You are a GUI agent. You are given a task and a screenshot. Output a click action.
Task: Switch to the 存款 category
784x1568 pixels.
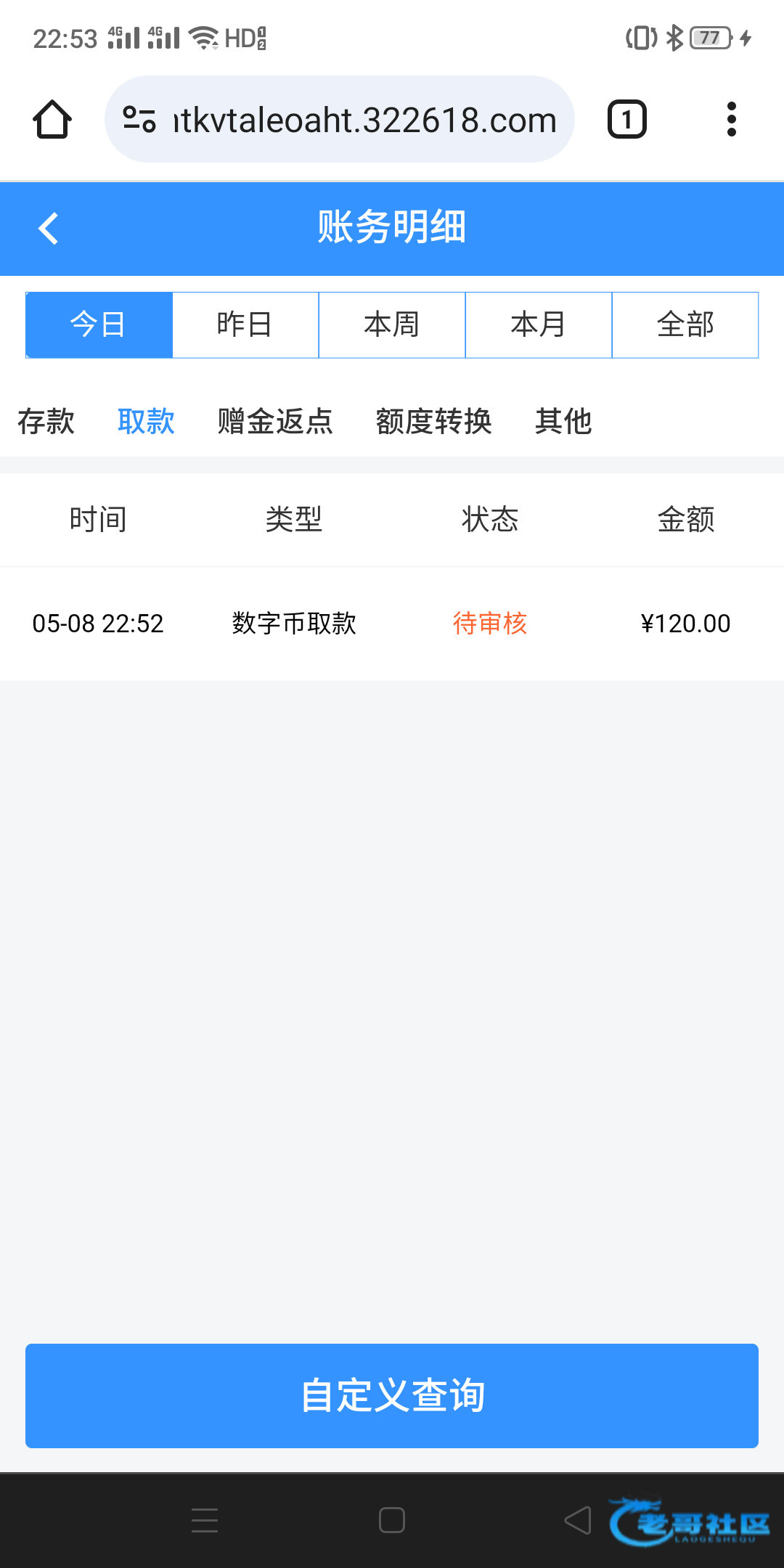pyautogui.click(x=46, y=421)
